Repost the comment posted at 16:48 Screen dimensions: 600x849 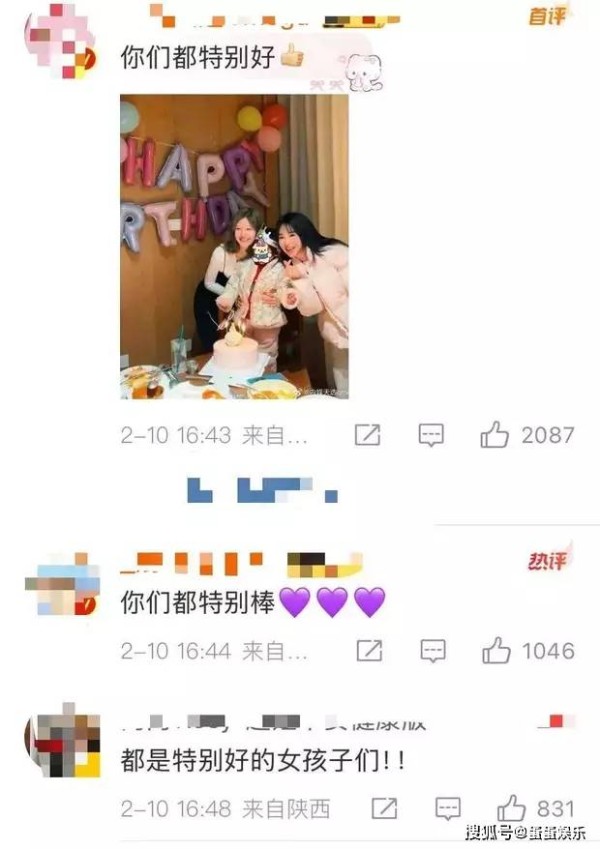(x=385, y=808)
